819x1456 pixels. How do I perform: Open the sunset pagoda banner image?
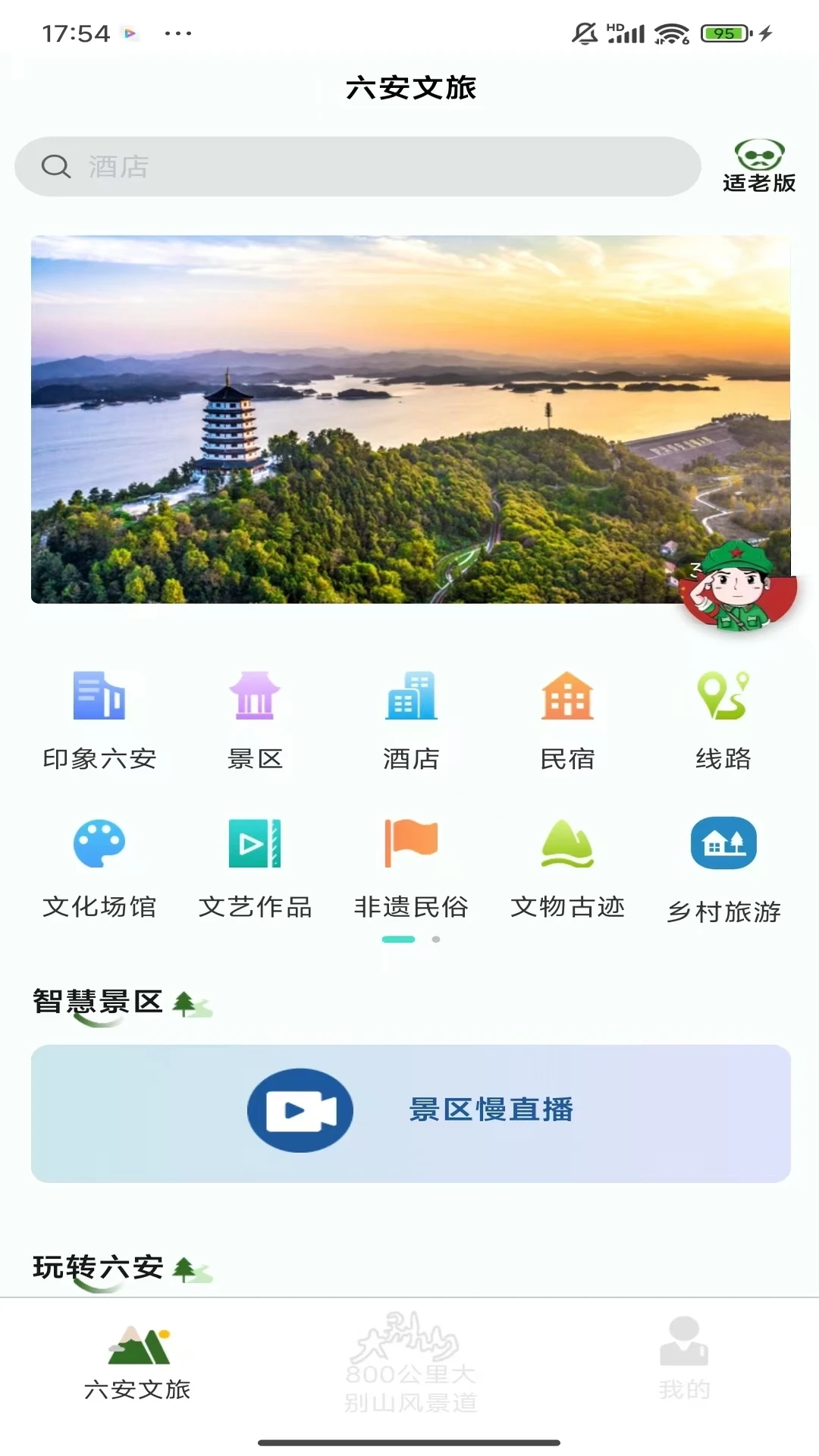click(x=409, y=419)
